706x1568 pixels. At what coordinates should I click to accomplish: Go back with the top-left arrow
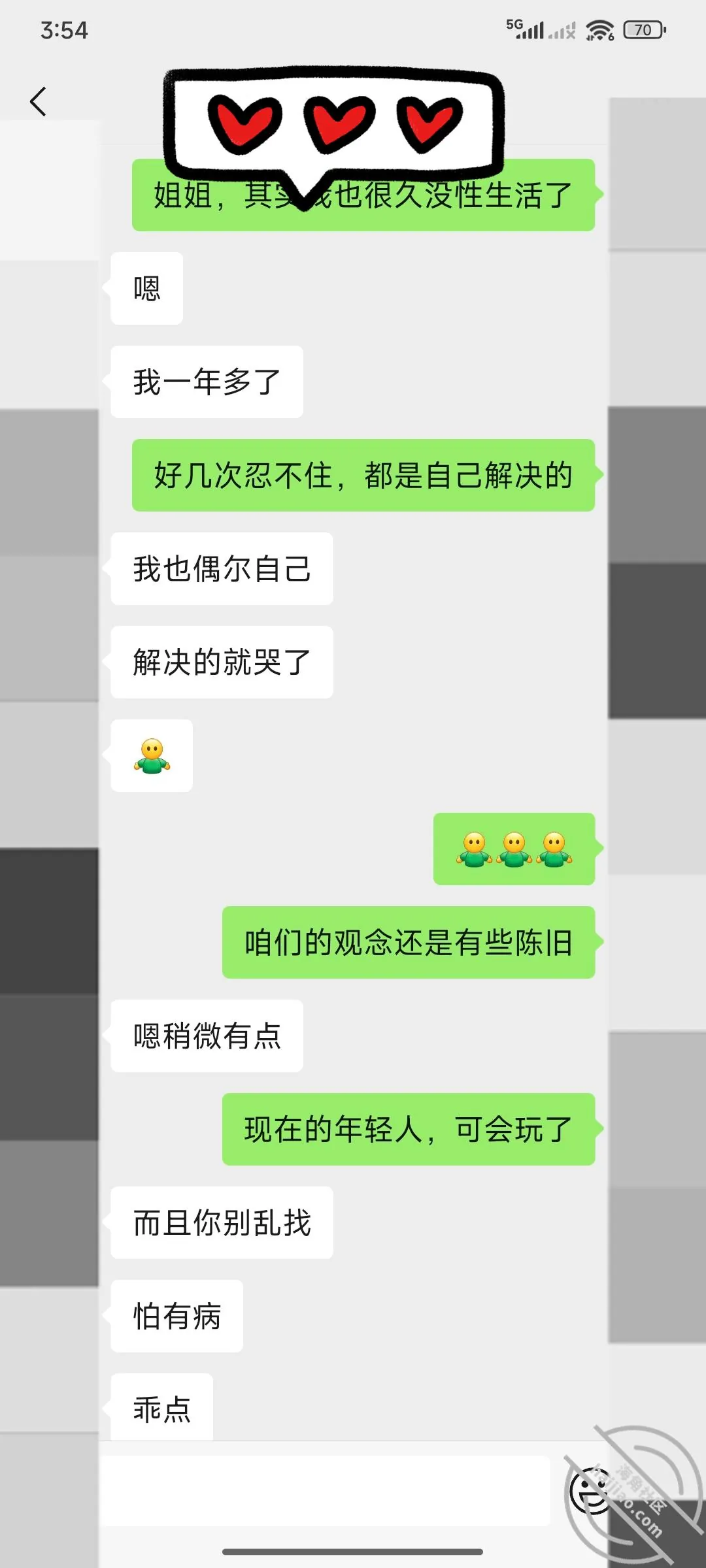38,102
